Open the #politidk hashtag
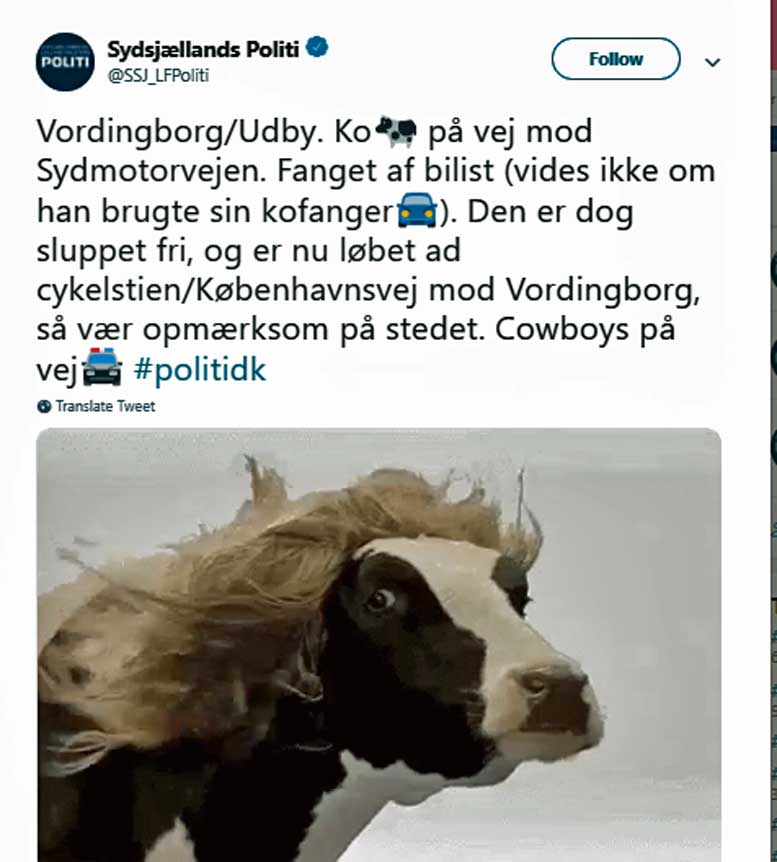The image size is (777, 862). point(199,370)
